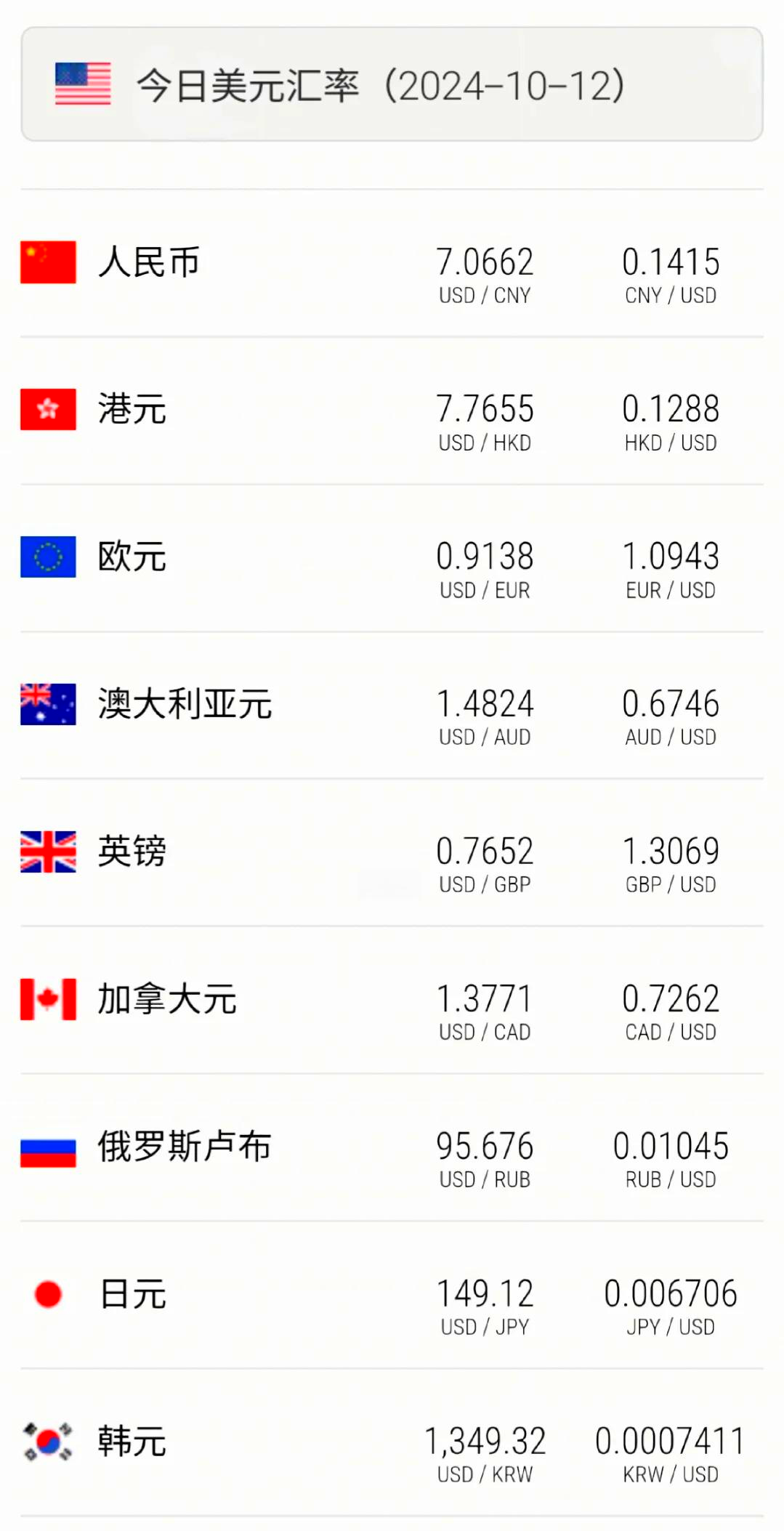
Task: Select the GBP/USD rate 1.3069
Action: click(x=670, y=849)
